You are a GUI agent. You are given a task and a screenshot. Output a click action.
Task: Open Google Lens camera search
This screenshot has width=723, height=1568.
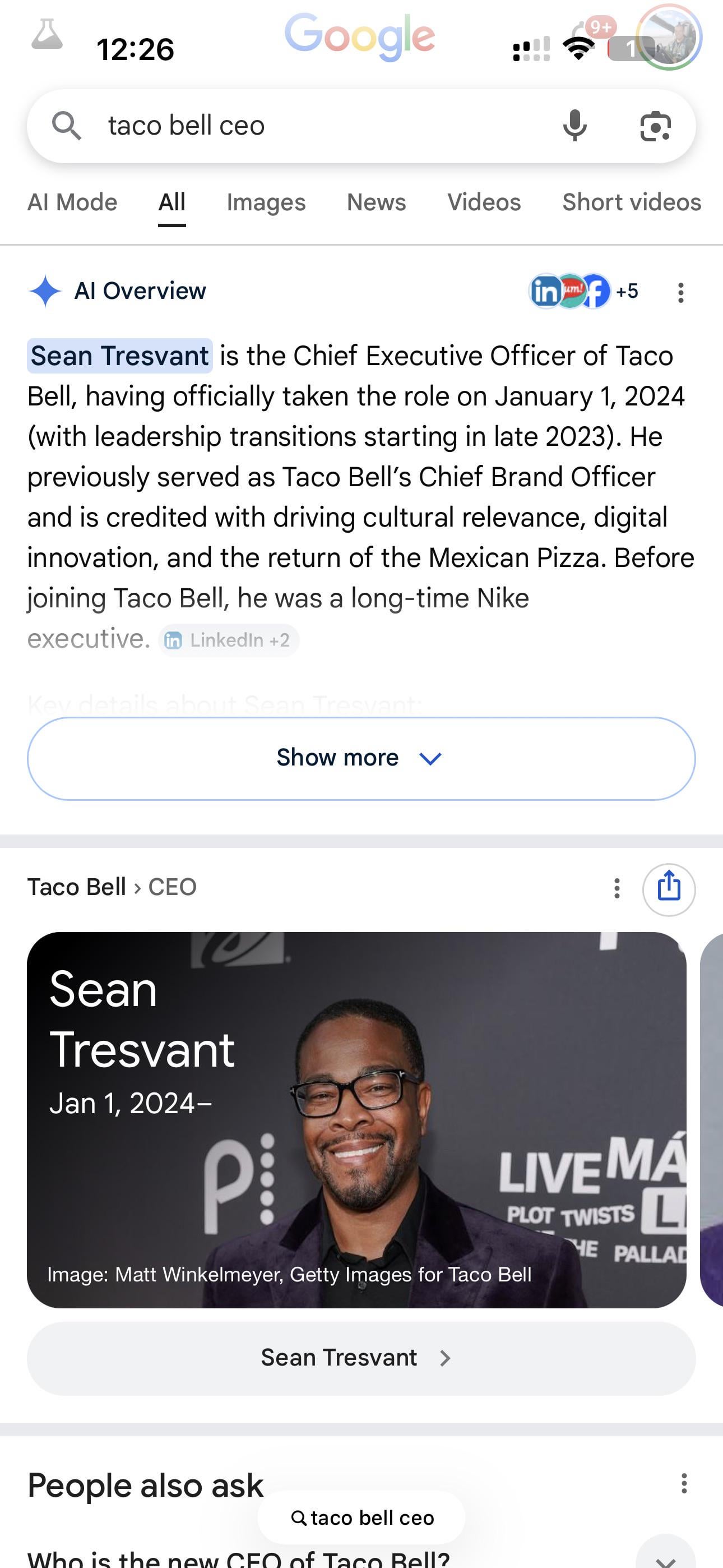tap(655, 126)
